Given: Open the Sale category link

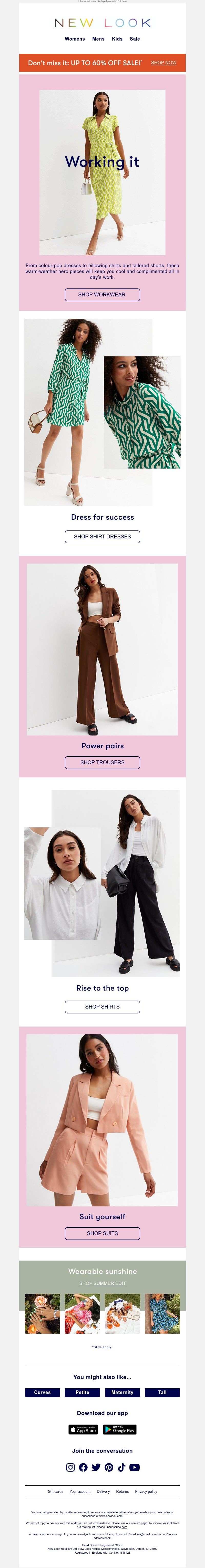Looking at the screenshot, I should (x=135, y=39).
